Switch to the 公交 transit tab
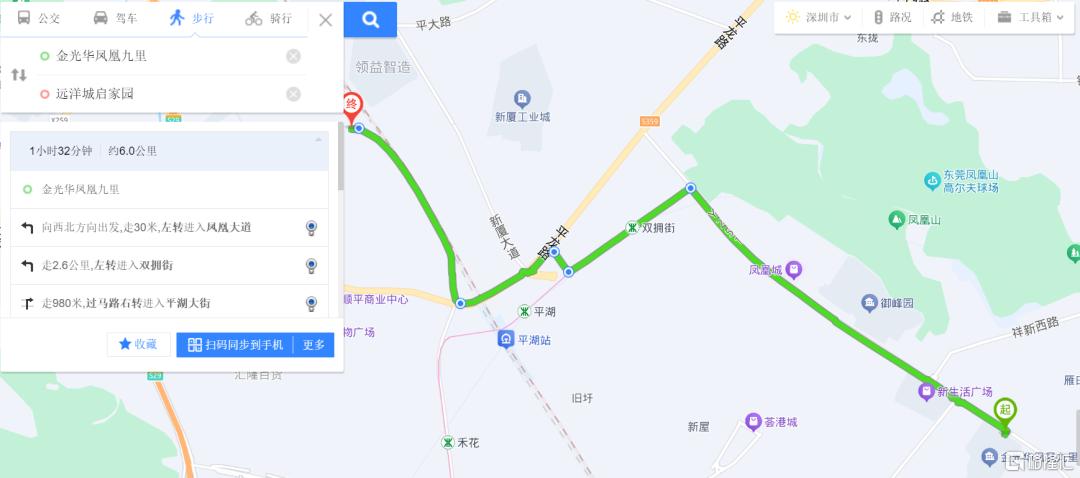The image size is (1080, 478). point(39,18)
